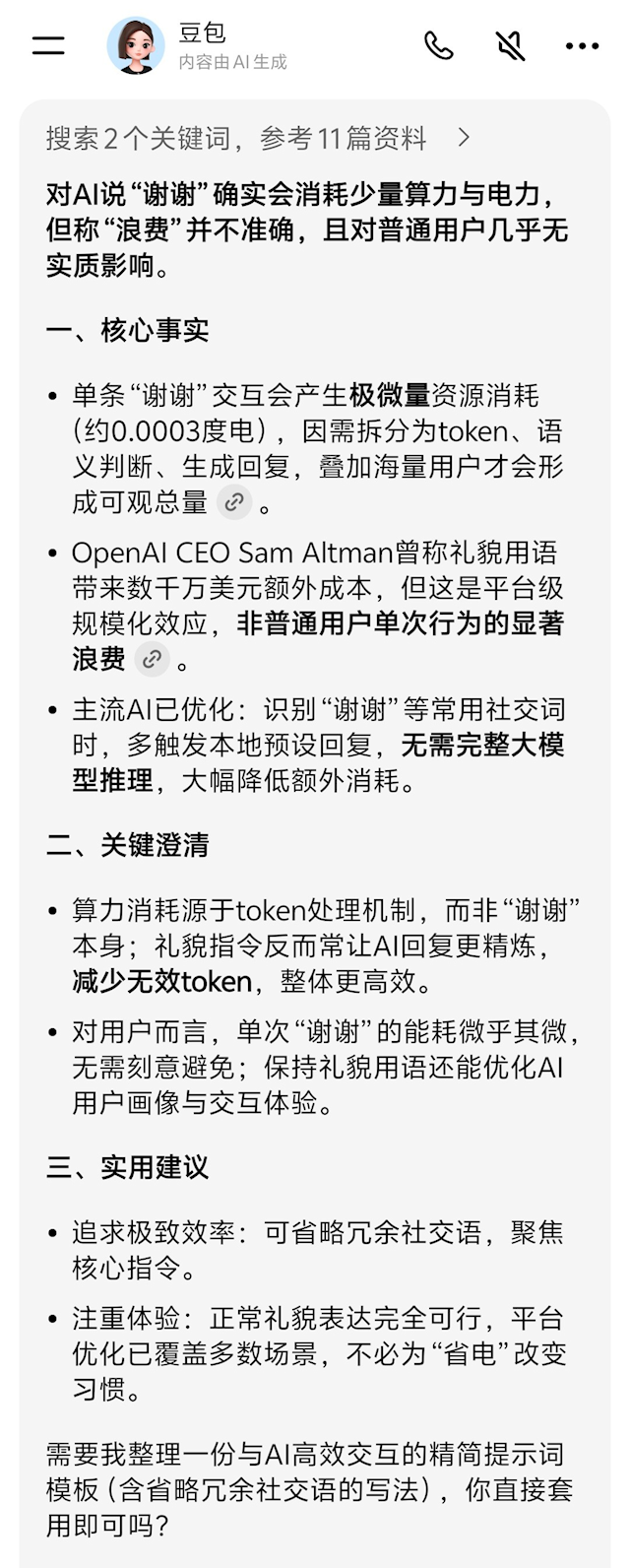Start a voice call with 豆包
Screen dimensions: 630x1568
(438, 45)
